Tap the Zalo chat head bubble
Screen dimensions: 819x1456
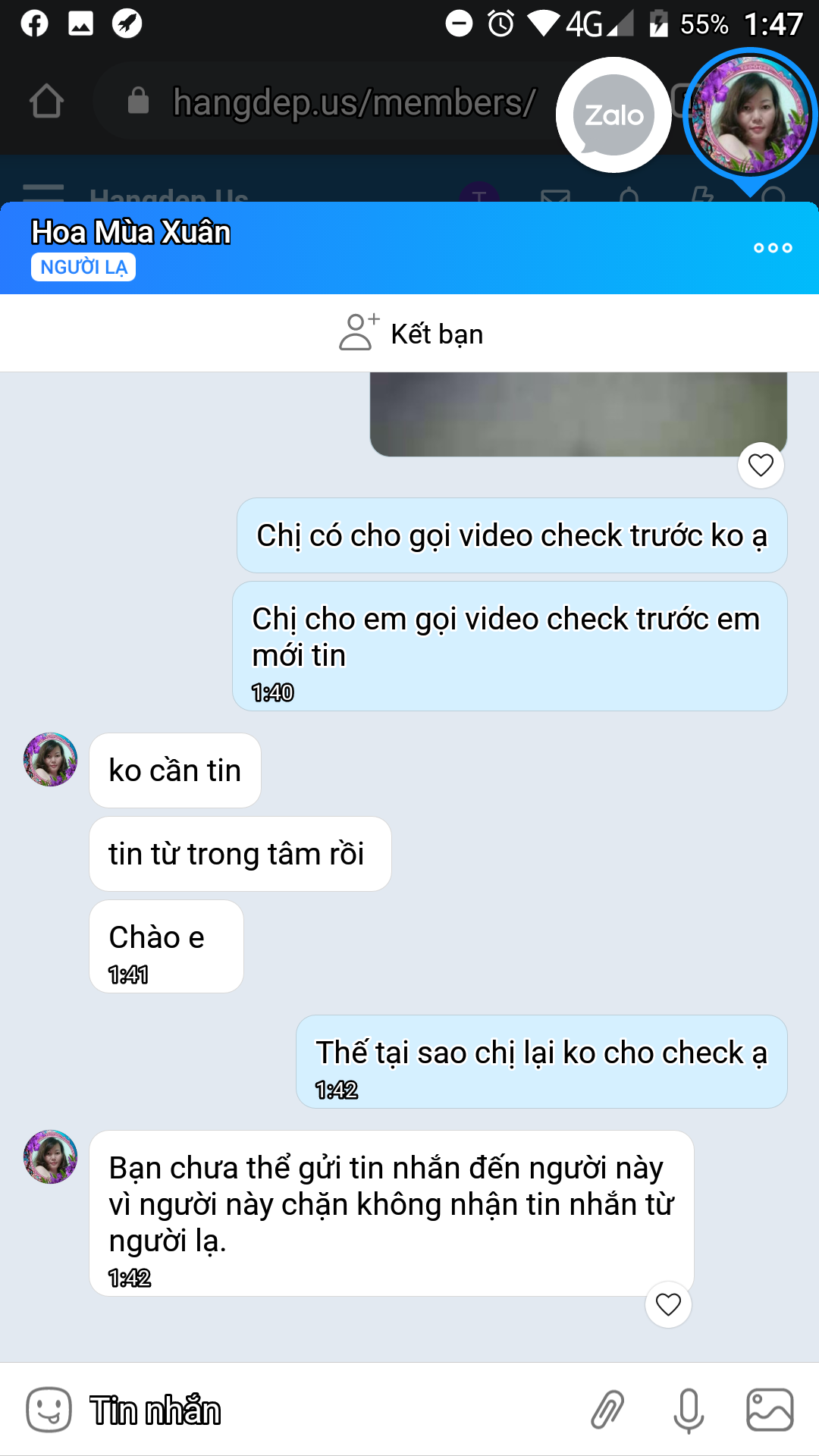(613, 115)
